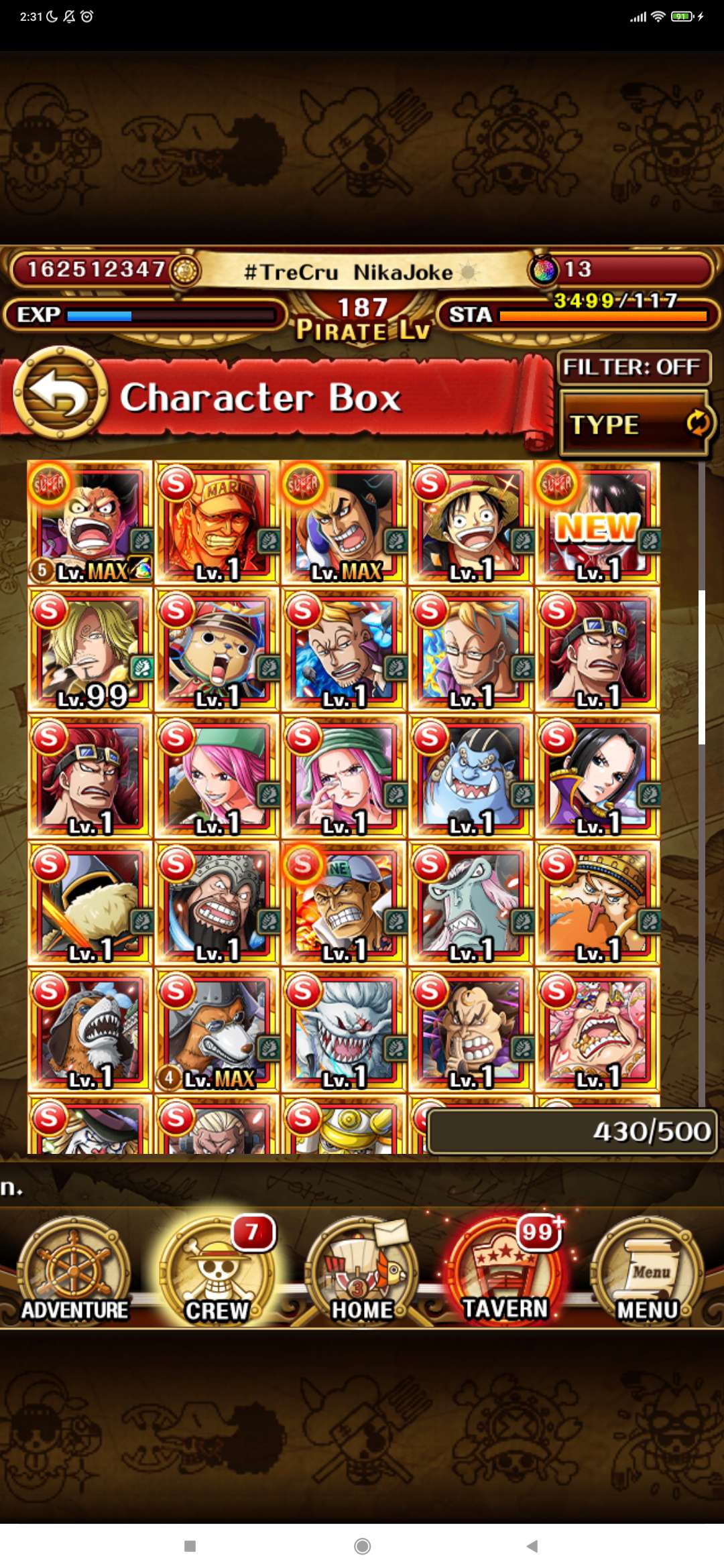
Task: Go back from Character Box
Action: click(x=60, y=394)
